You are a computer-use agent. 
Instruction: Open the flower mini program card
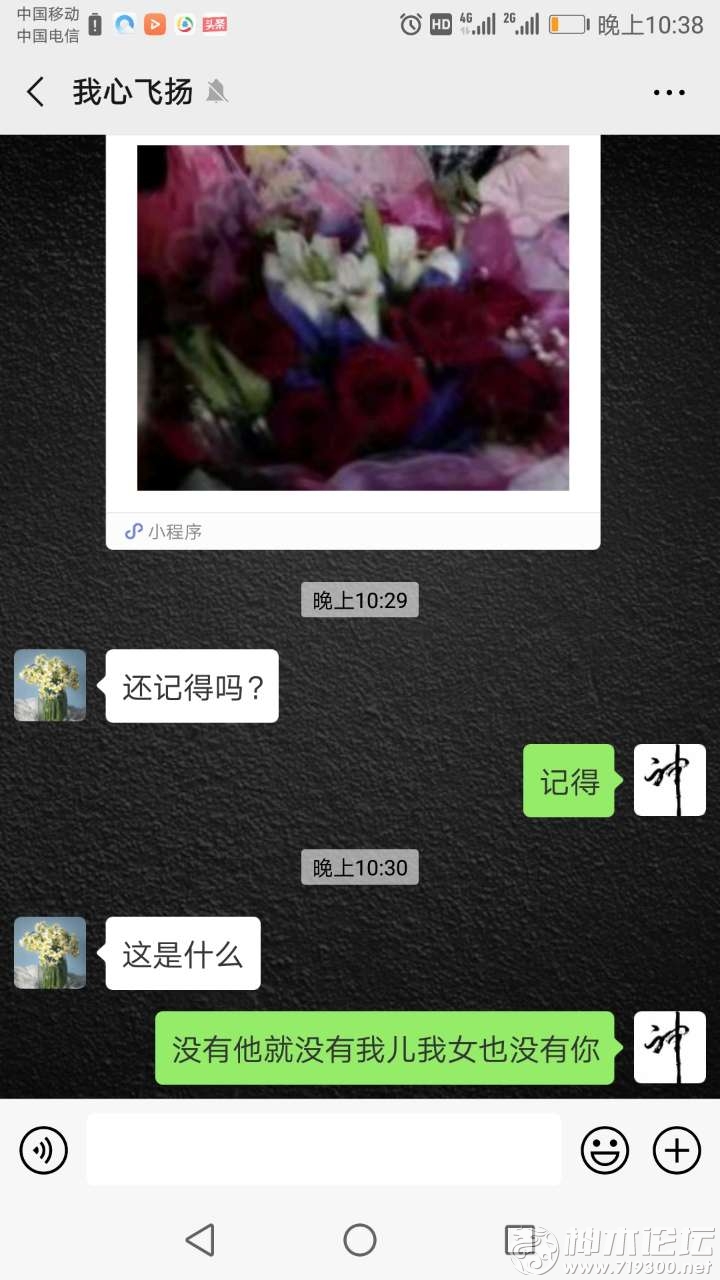pos(353,330)
